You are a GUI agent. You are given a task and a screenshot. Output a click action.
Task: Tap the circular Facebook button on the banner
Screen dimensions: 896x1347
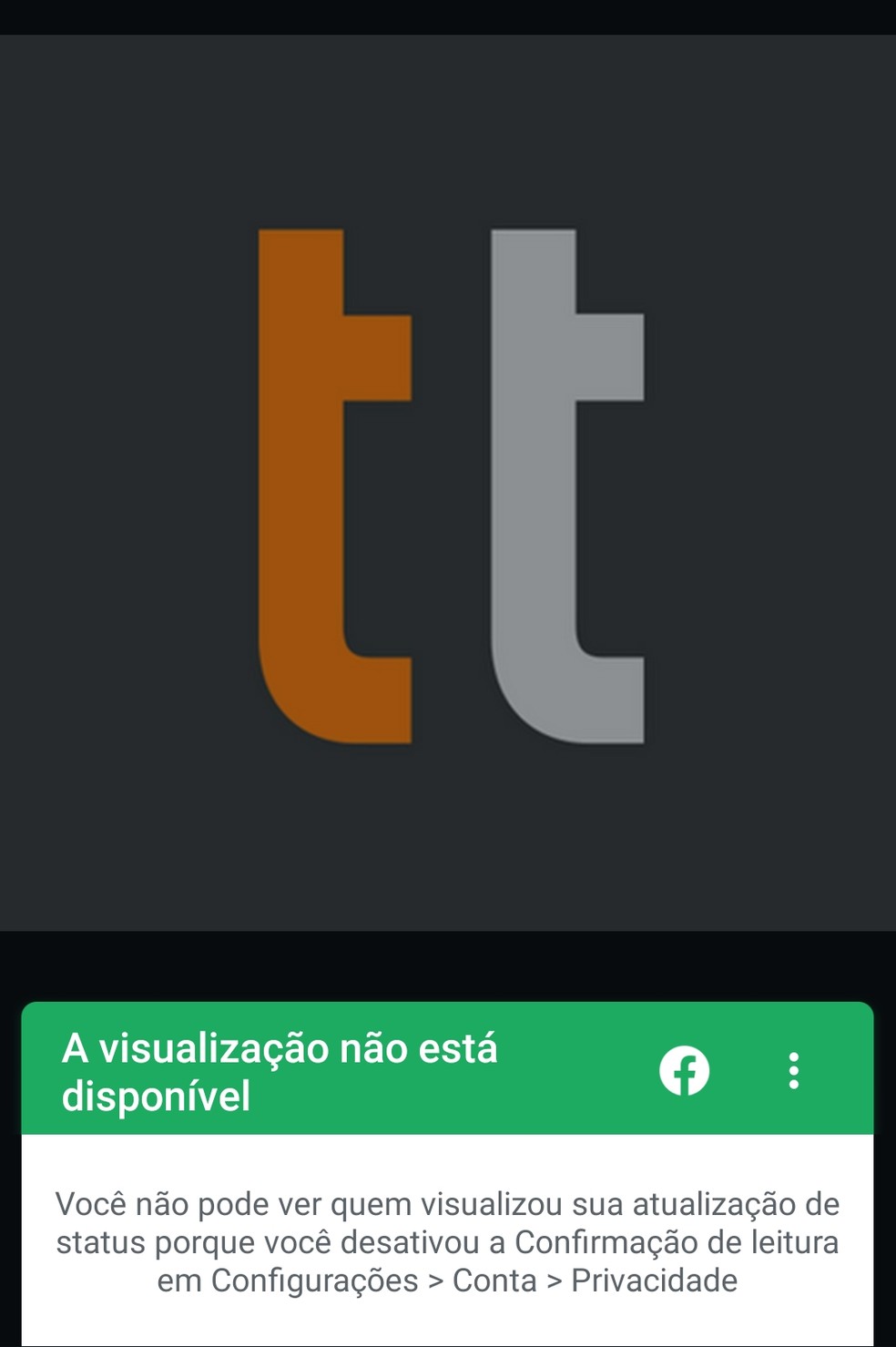[x=683, y=1071]
